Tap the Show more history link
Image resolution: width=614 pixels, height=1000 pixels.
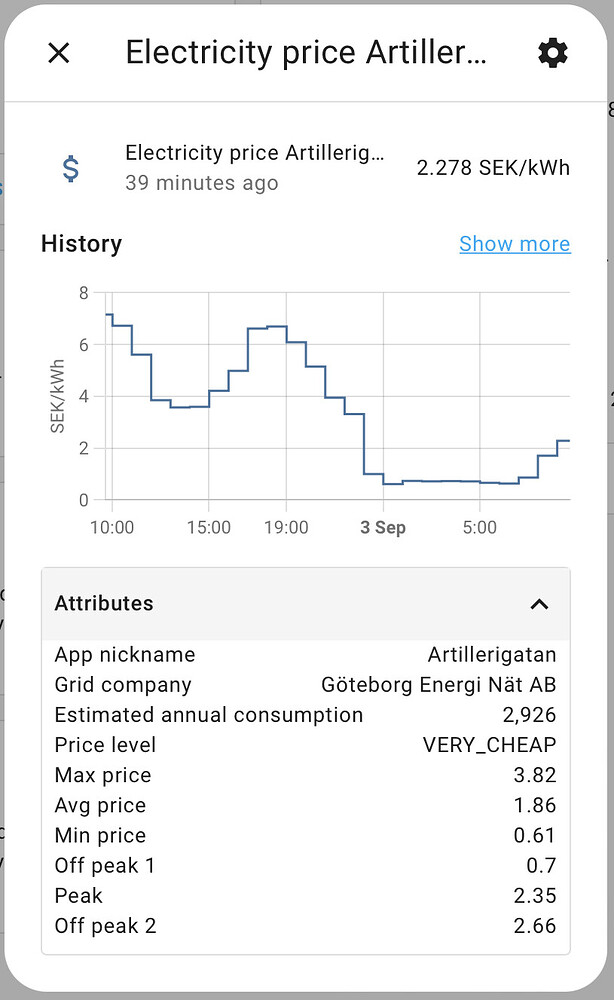click(x=514, y=244)
